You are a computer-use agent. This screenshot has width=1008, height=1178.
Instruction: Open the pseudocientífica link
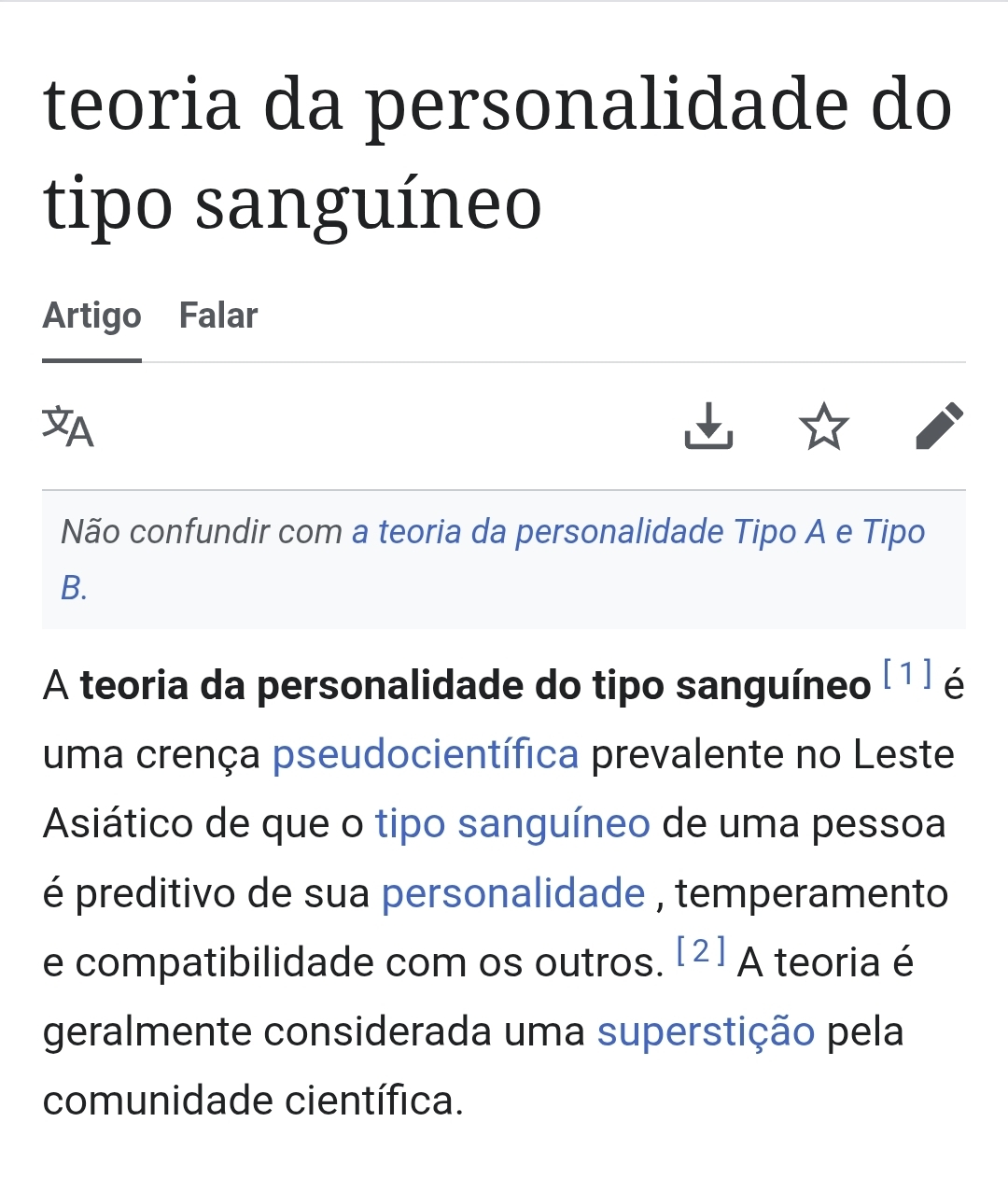[x=425, y=754]
